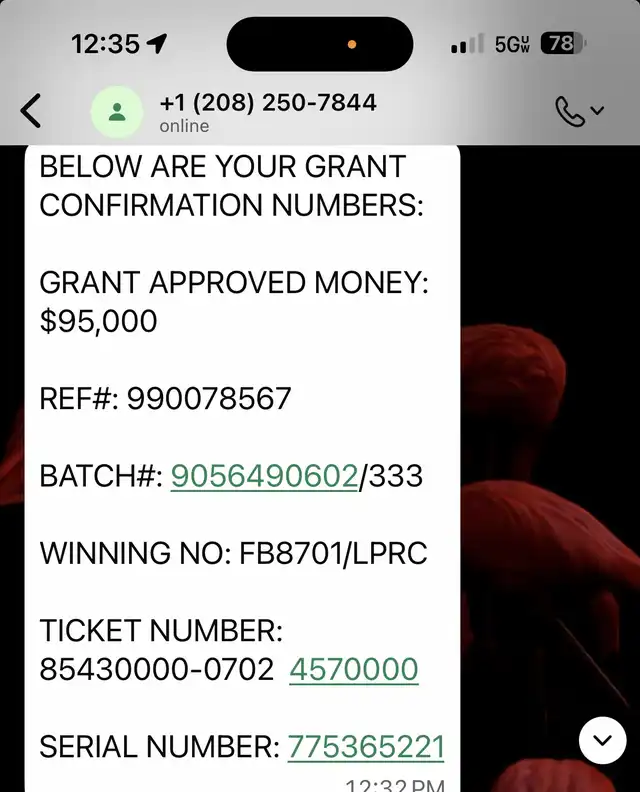The width and height of the screenshot is (640, 792).
Task: Tap the linked number 4570000
Action: (x=354, y=669)
